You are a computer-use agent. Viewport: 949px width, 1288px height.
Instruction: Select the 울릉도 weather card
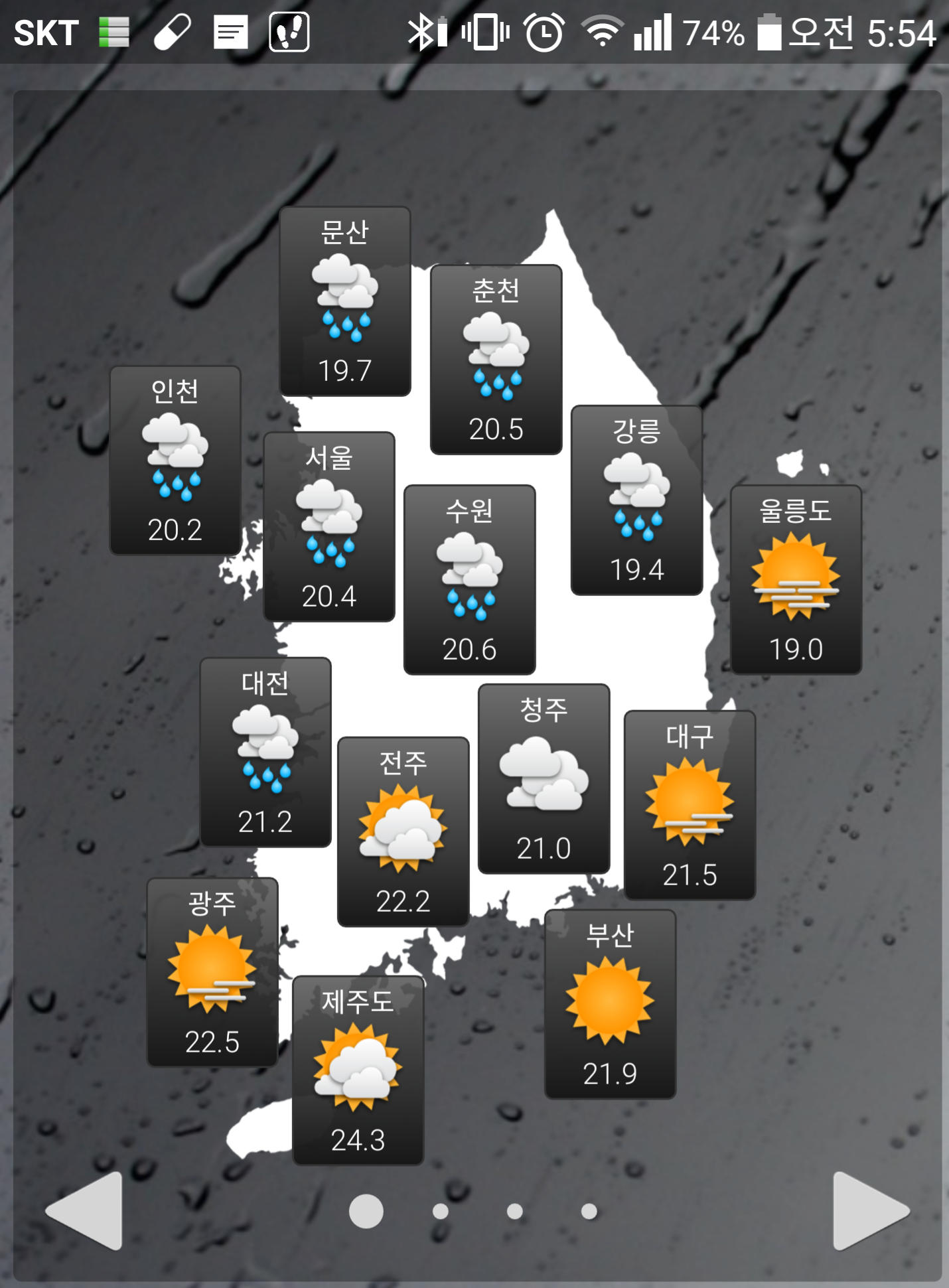[796, 580]
